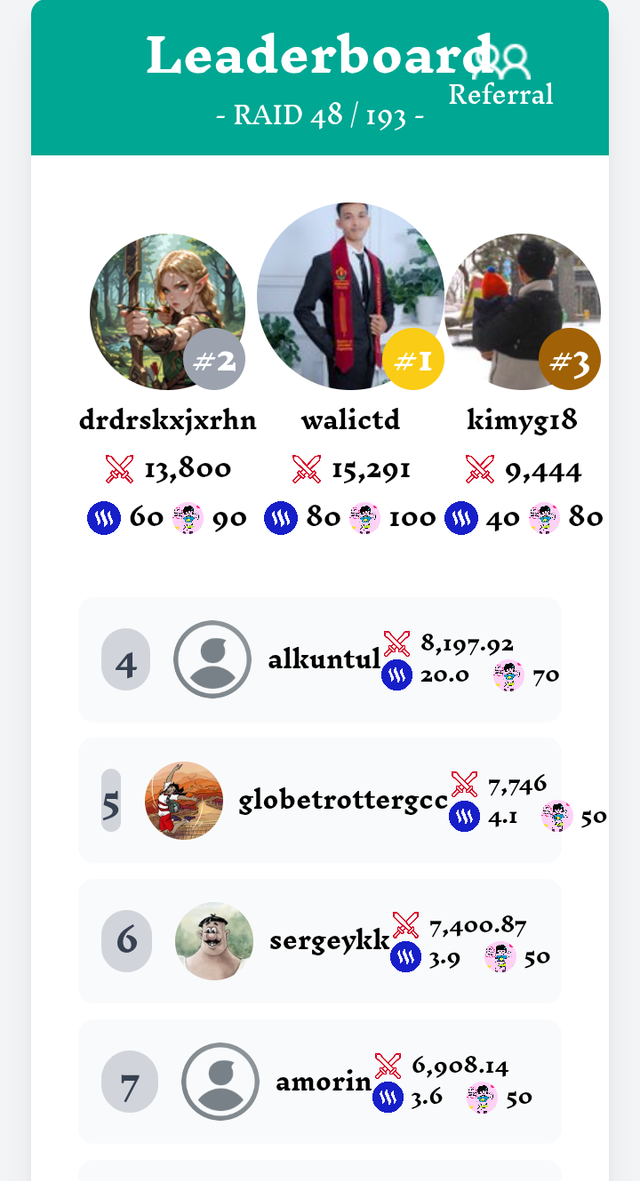Select the globetrottergcc leaderboard entry
640x1181 pixels.
click(320, 801)
